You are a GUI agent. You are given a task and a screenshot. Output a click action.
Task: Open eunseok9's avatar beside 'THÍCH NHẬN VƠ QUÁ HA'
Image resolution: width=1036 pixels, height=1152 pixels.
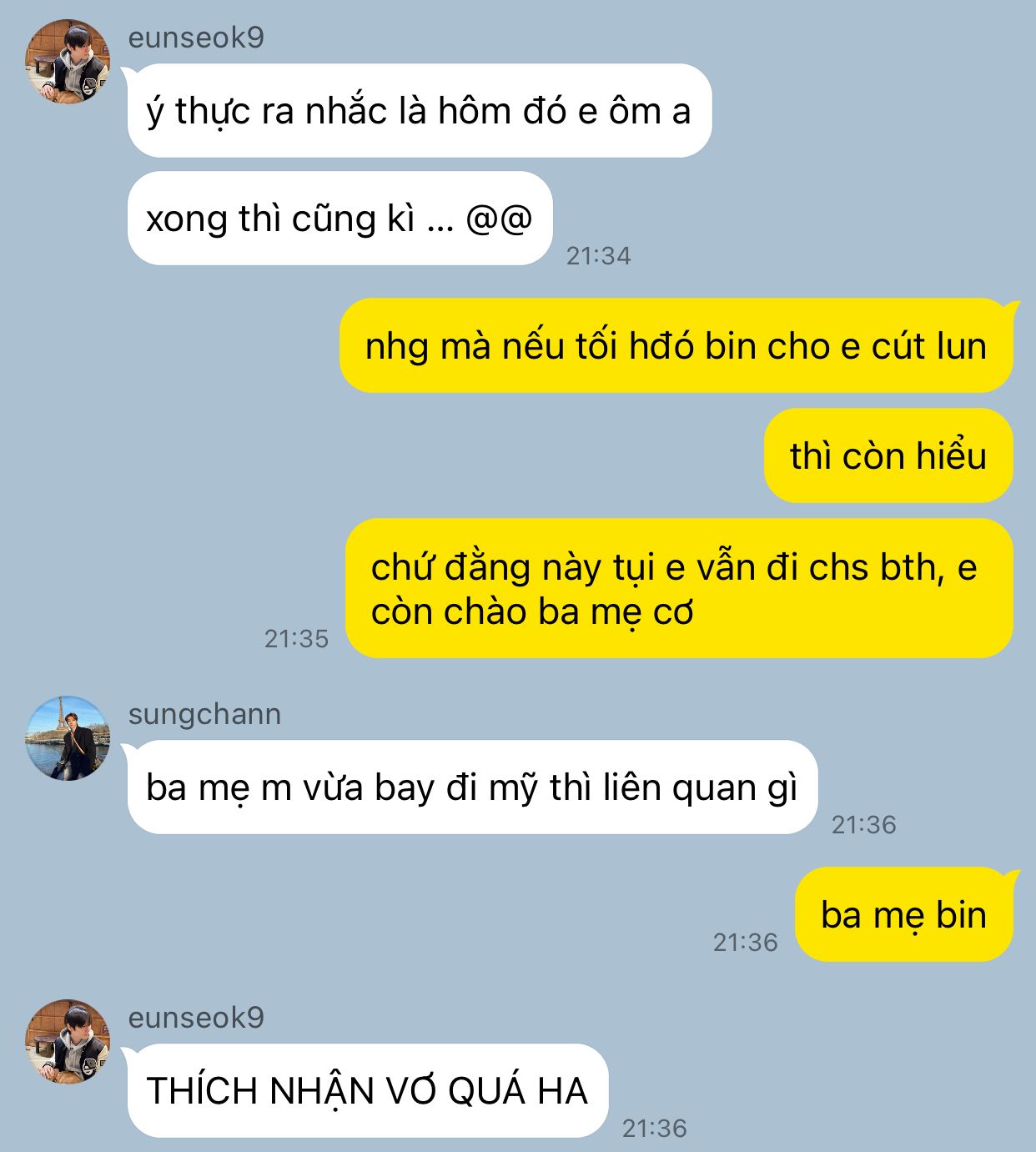[68, 1042]
